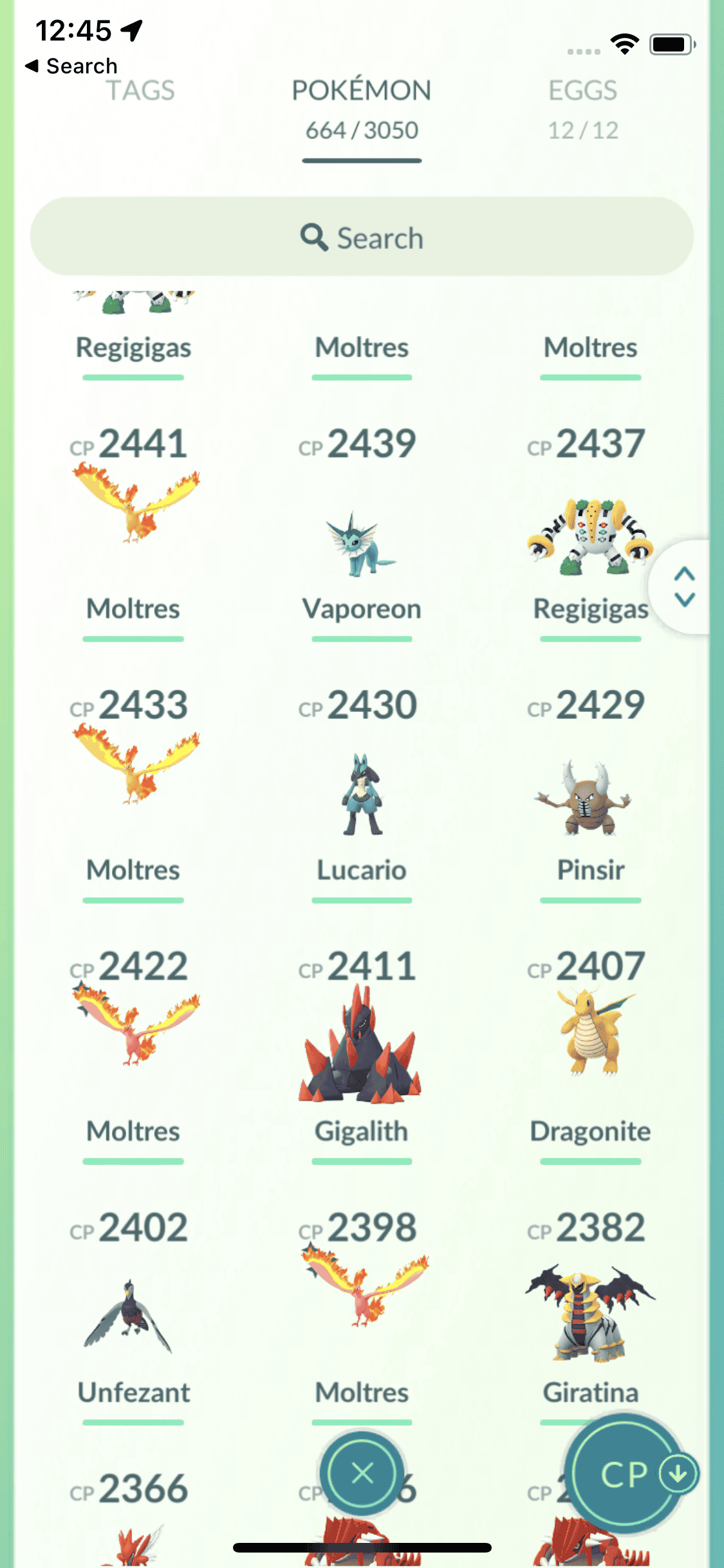Open the Pokémon search field
The image size is (724, 1568).
[x=362, y=238]
